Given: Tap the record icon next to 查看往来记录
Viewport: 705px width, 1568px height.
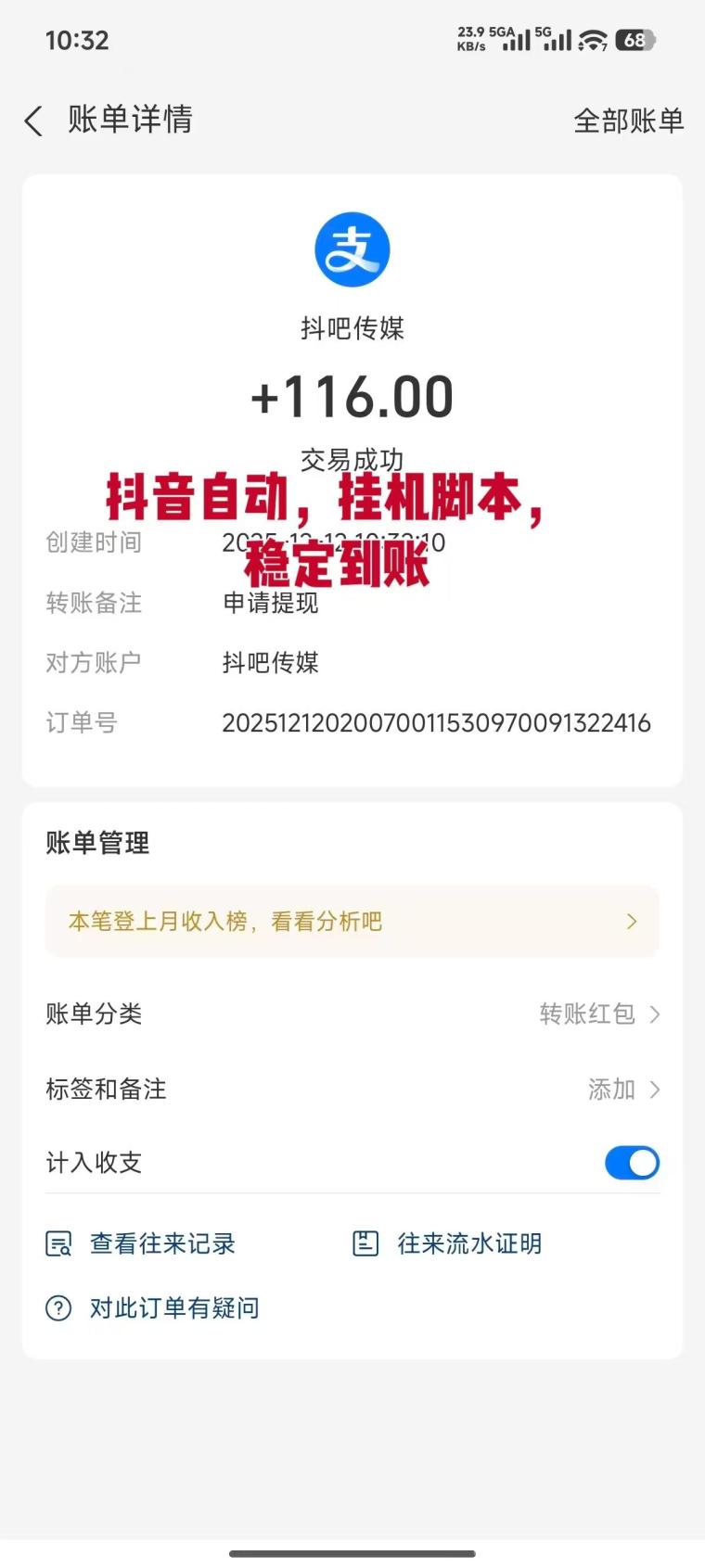Looking at the screenshot, I should 58,1243.
